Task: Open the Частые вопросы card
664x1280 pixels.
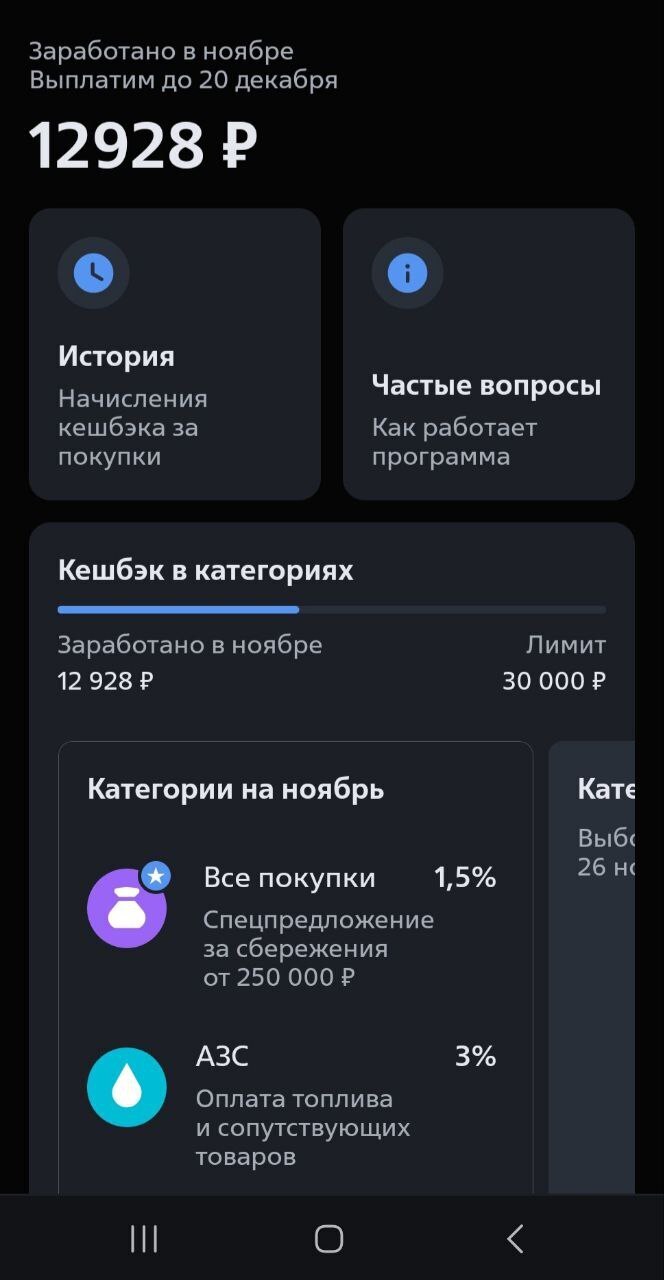Action: pyautogui.click(x=488, y=354)
